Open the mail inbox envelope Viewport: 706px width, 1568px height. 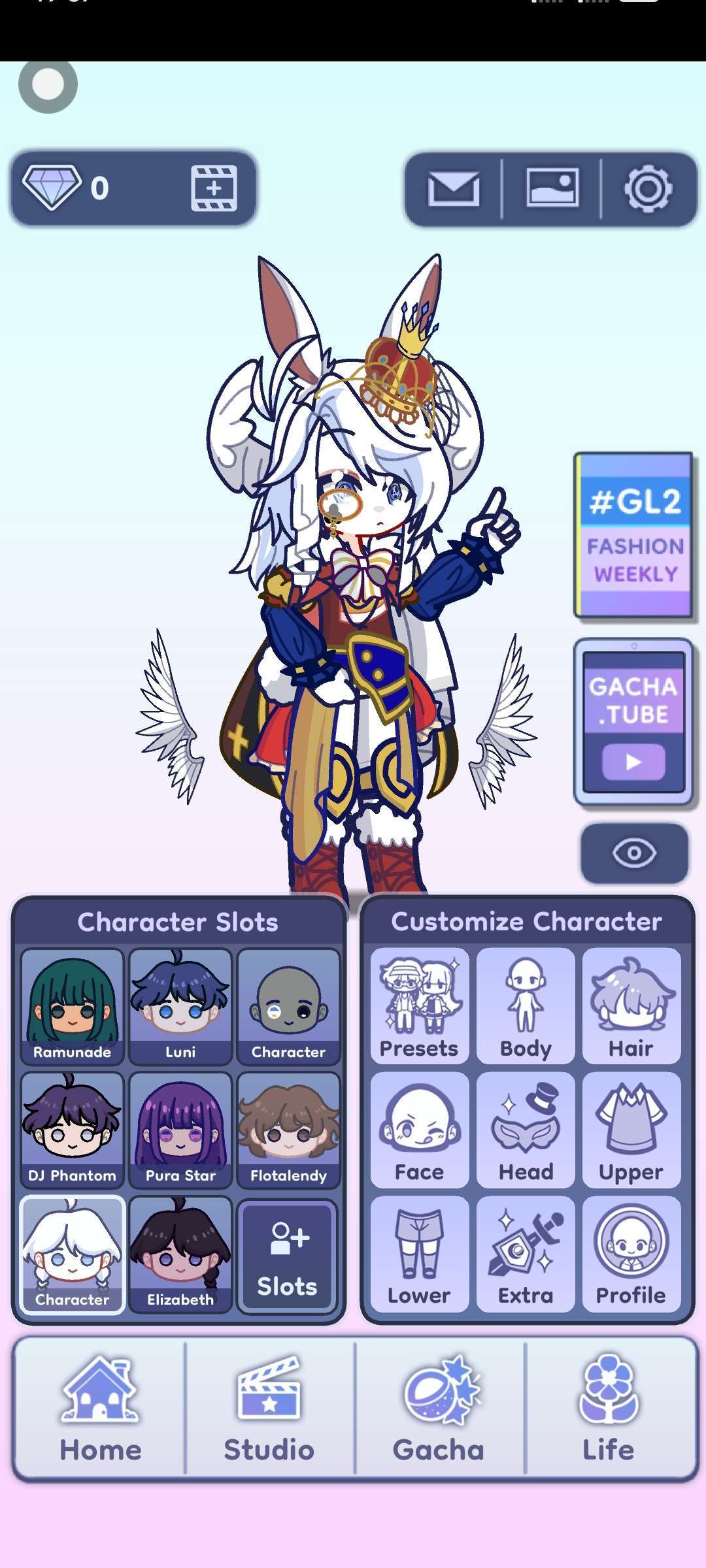click(453, 189)
